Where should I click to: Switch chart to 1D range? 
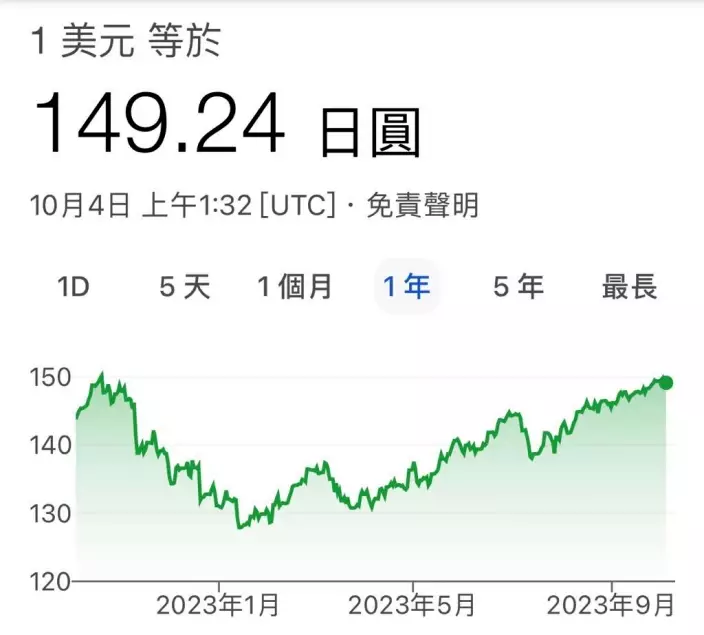click(x=73, y=288)
